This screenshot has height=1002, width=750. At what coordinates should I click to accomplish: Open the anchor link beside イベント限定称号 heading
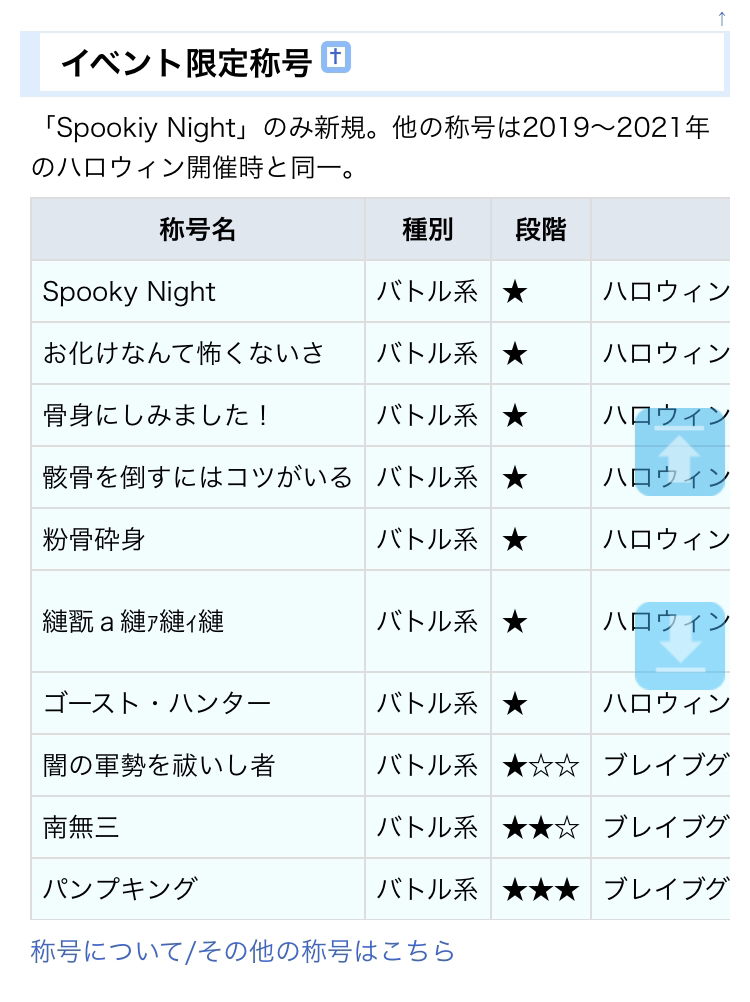336,59
